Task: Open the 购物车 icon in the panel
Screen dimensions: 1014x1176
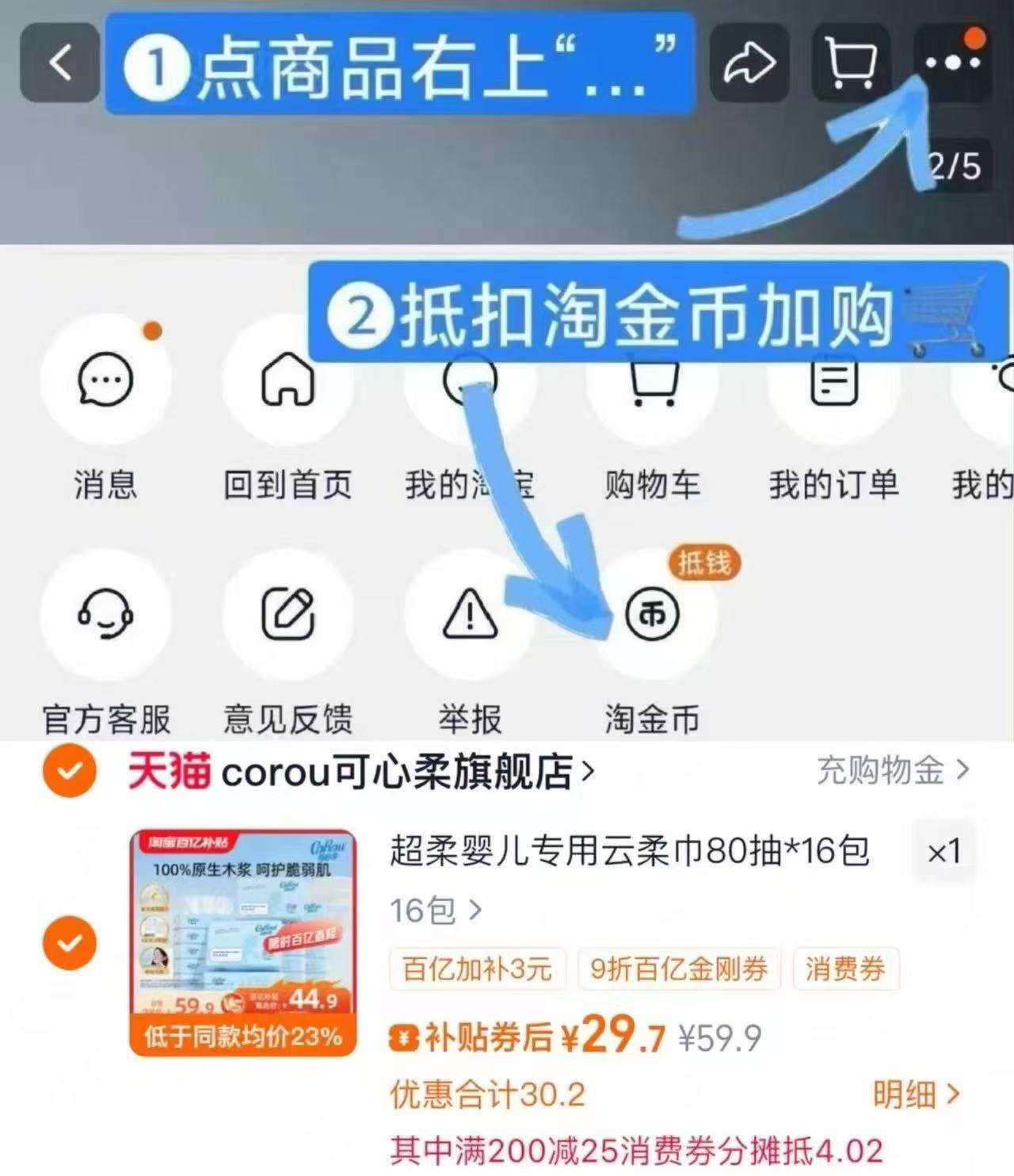Action: pyautogui.click(x=653, y=380)
